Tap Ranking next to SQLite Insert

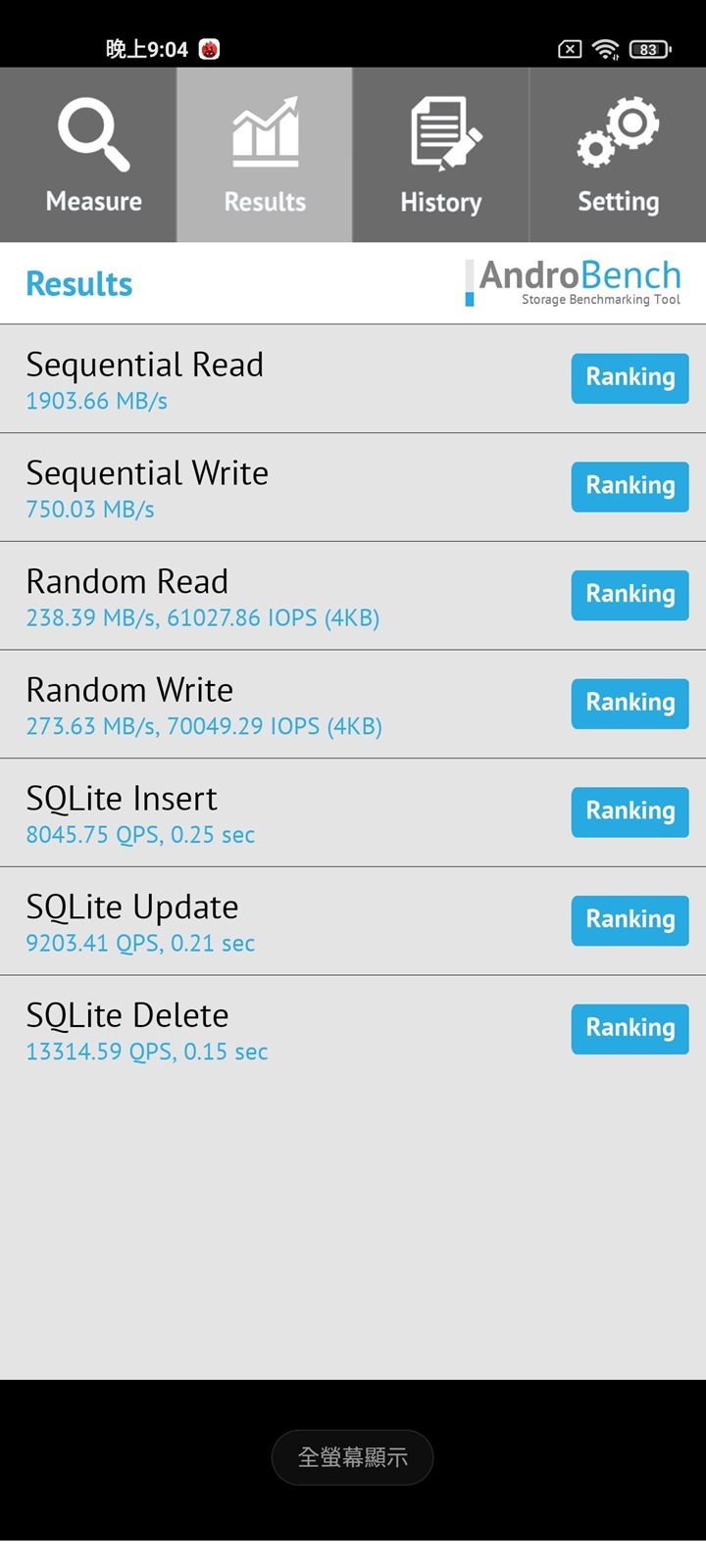[630, 811]
